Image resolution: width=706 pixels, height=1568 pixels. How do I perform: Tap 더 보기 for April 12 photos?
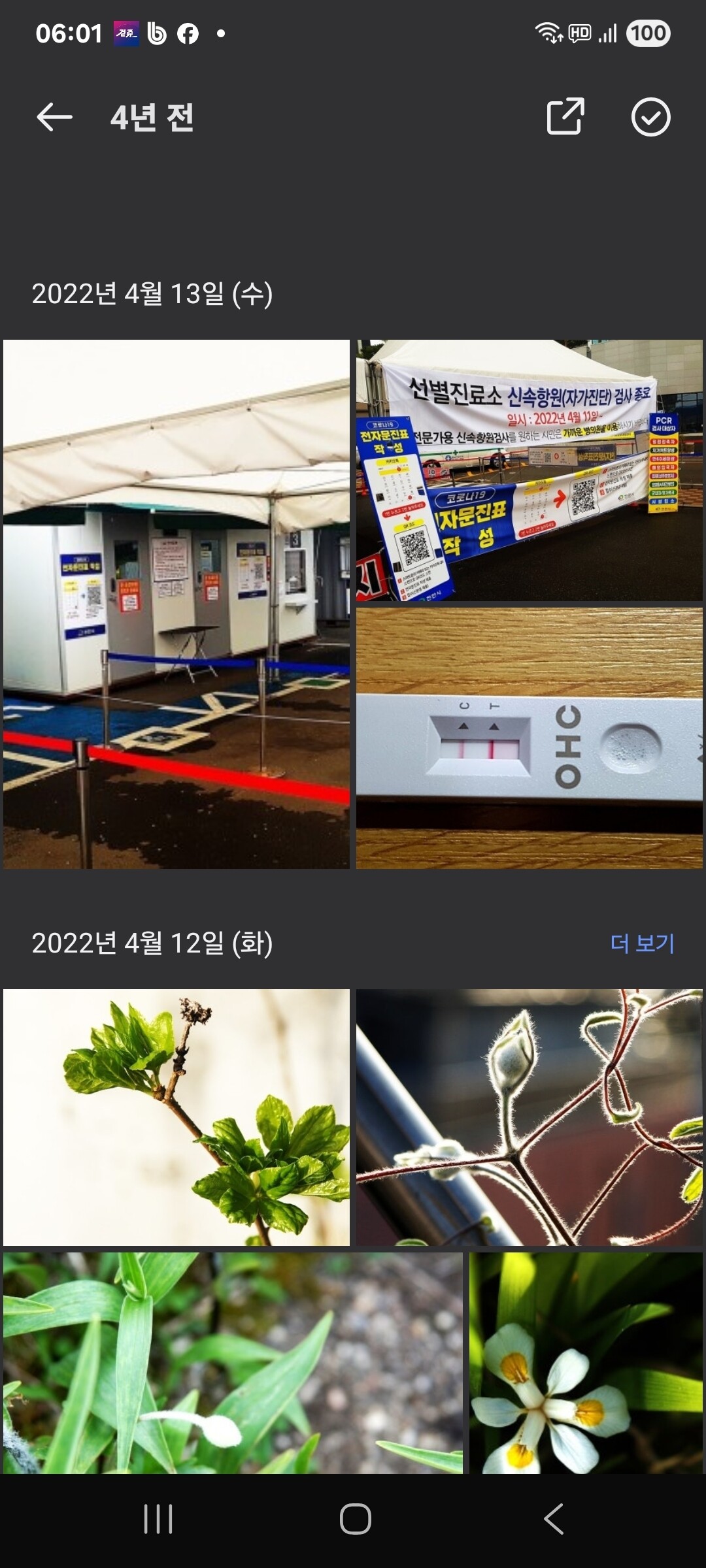click(x=642, y=943)
